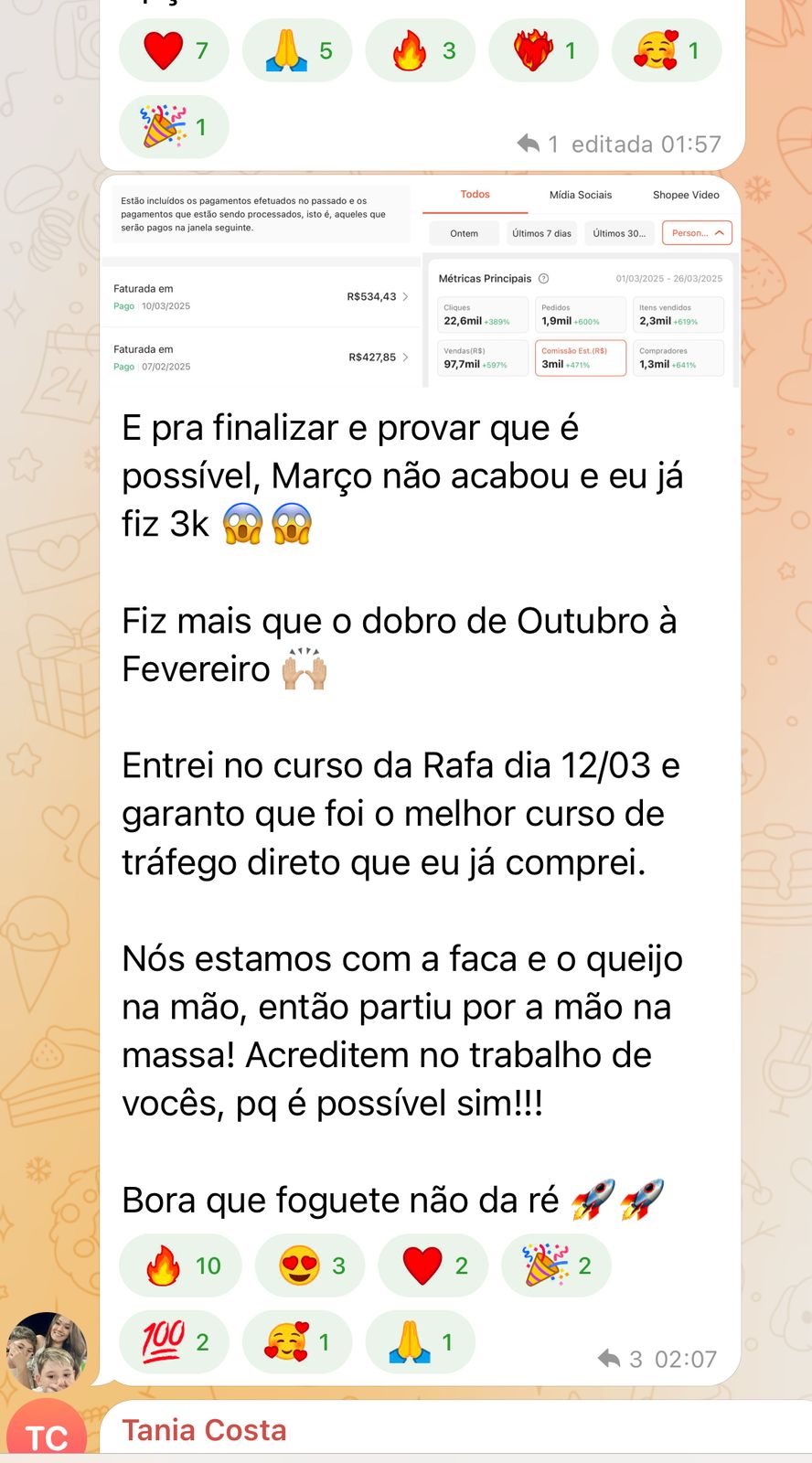This screenshot has width=812, height=1463.
Task: Tap the party popper reaction showing 2
Action: 556,1265
